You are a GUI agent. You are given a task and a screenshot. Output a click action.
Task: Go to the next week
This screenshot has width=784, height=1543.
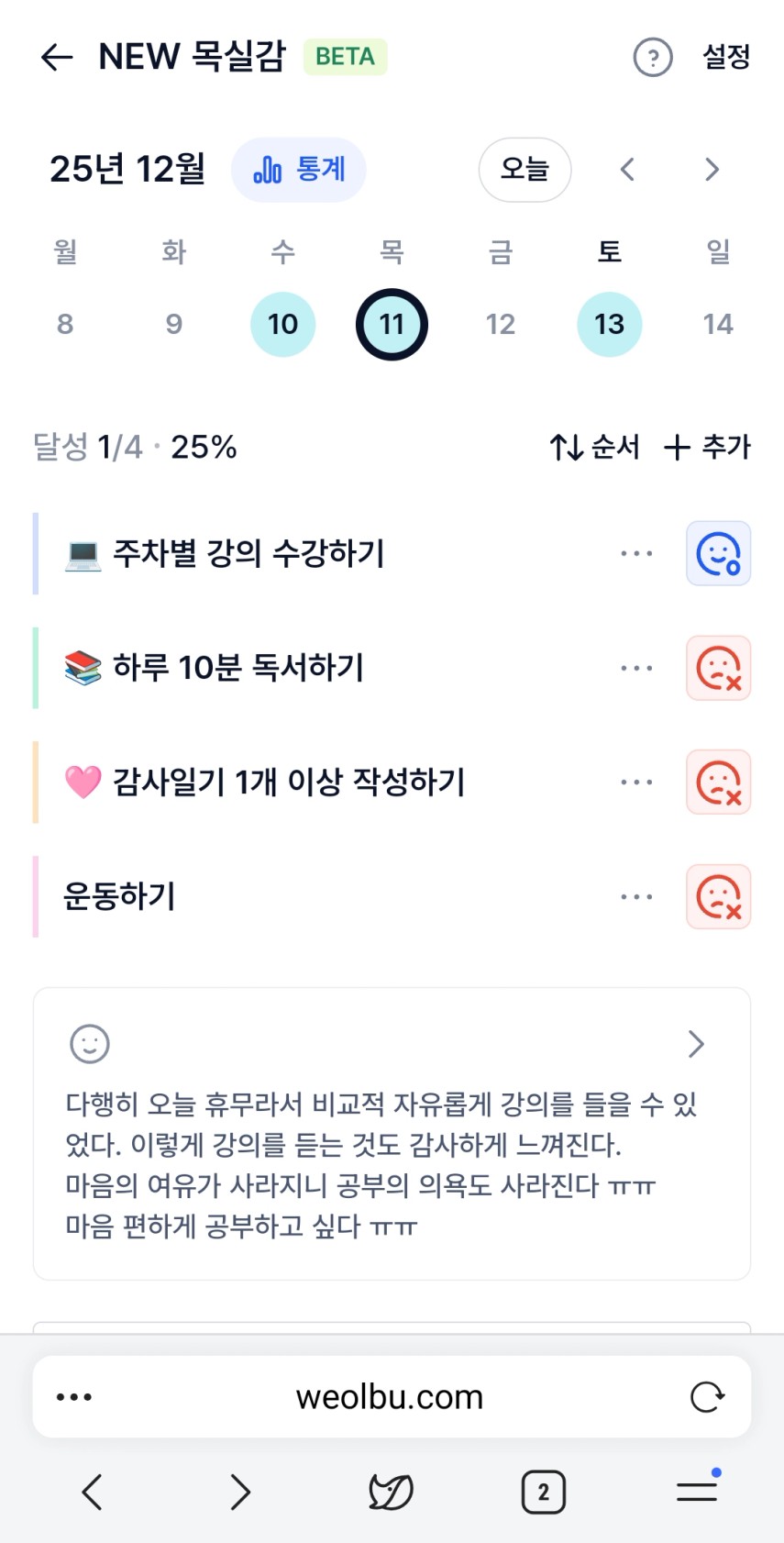pos(712,170)
